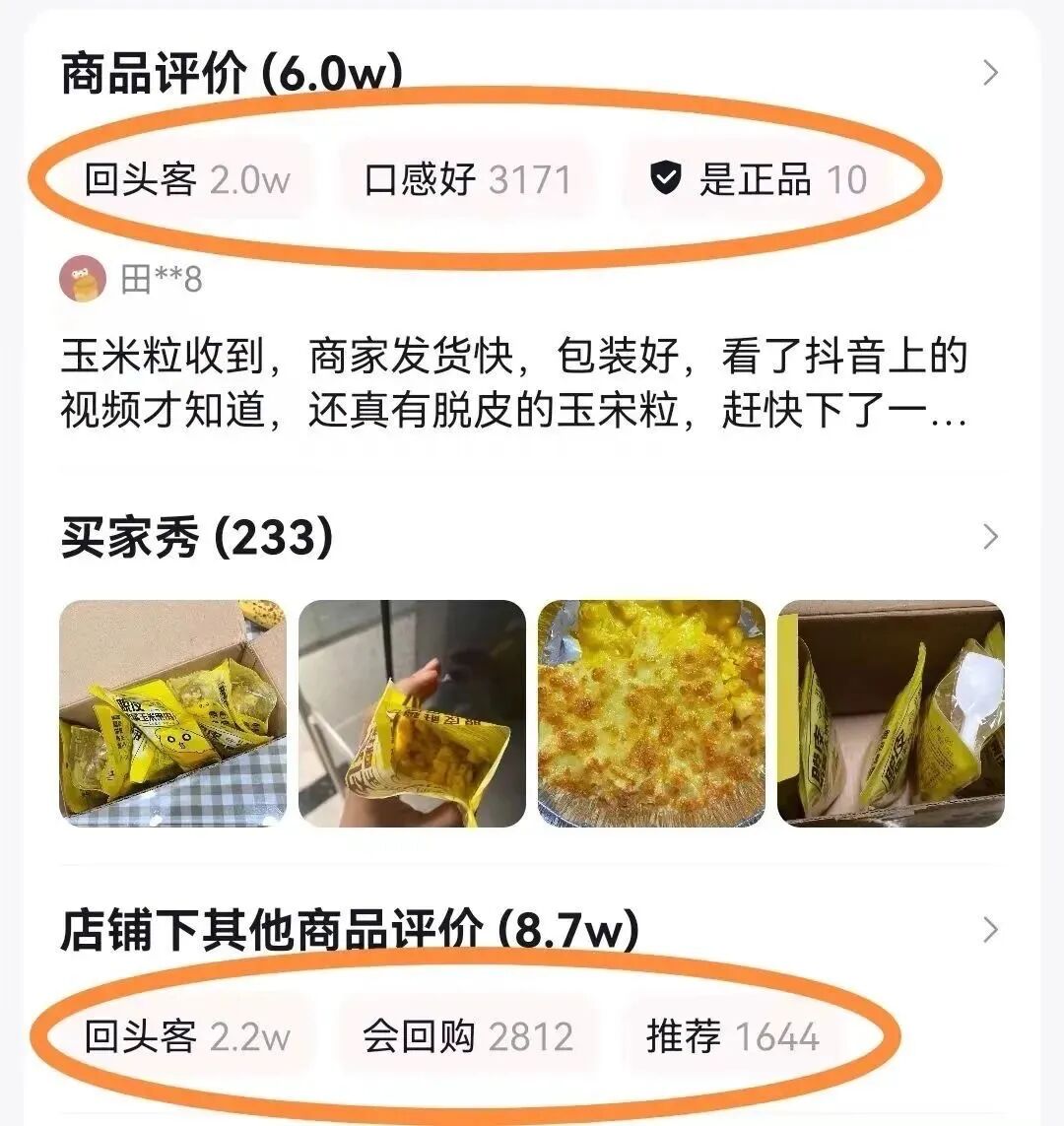Filter reviews by 回头客 2.0w chip
Screen dimensions: 1064x1126
pyautogui.click(x=187, y=180)
